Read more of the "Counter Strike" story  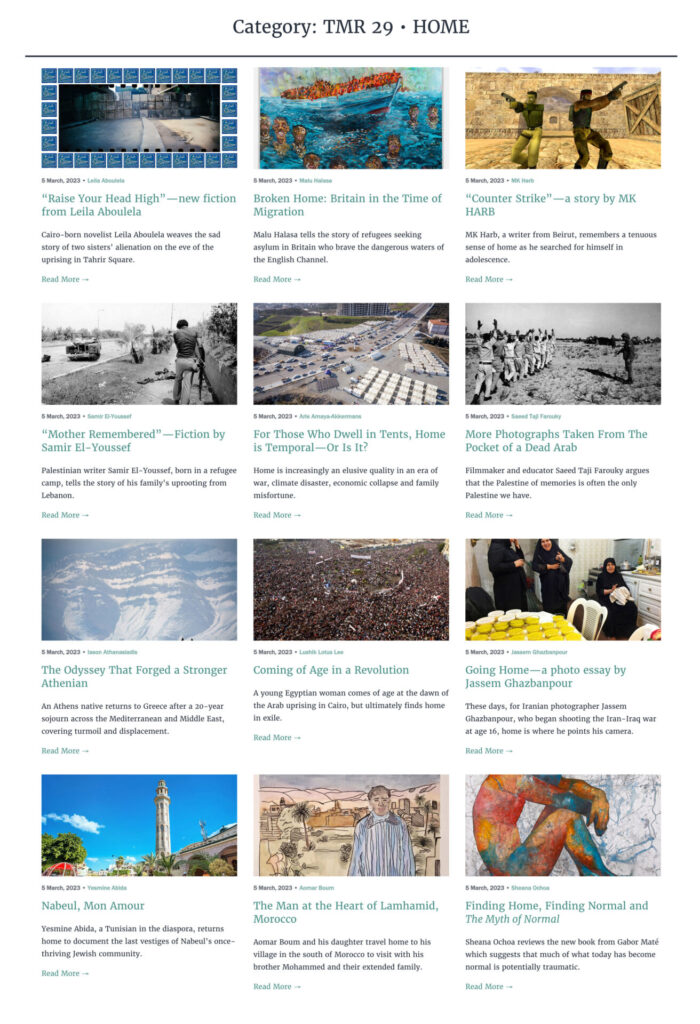click(489, 279)
